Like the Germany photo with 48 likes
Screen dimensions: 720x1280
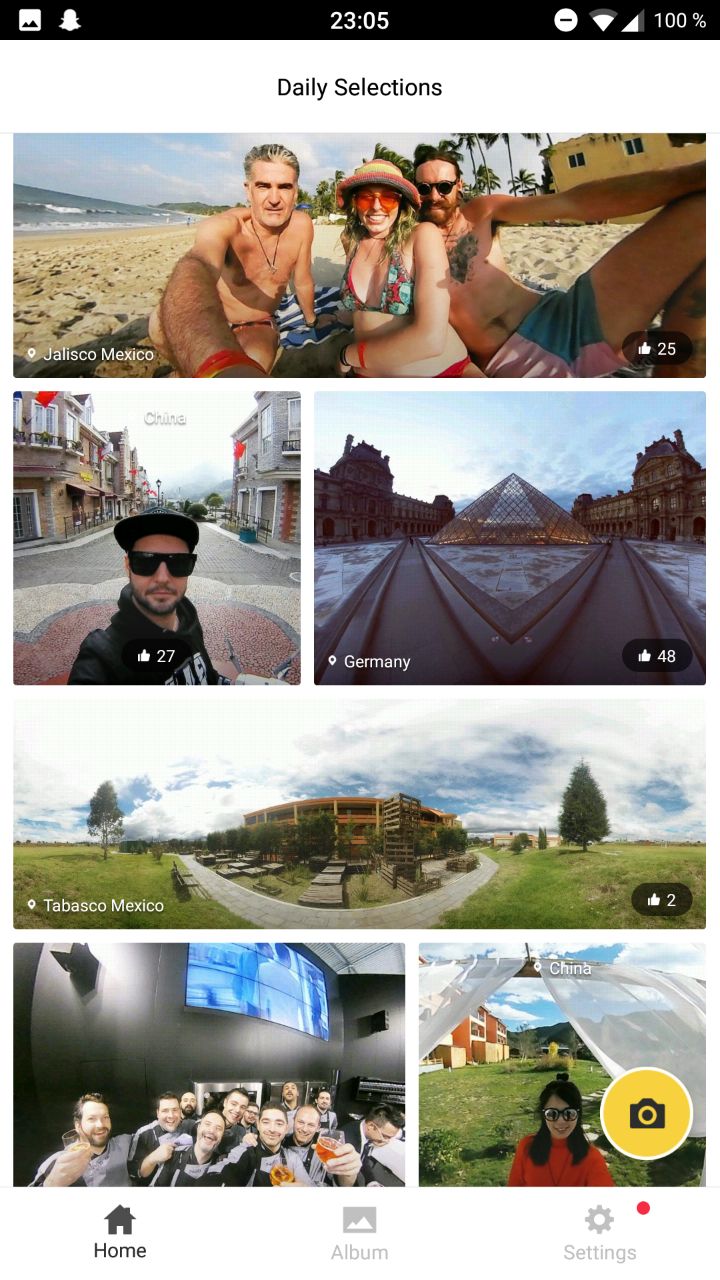point(657,656)
